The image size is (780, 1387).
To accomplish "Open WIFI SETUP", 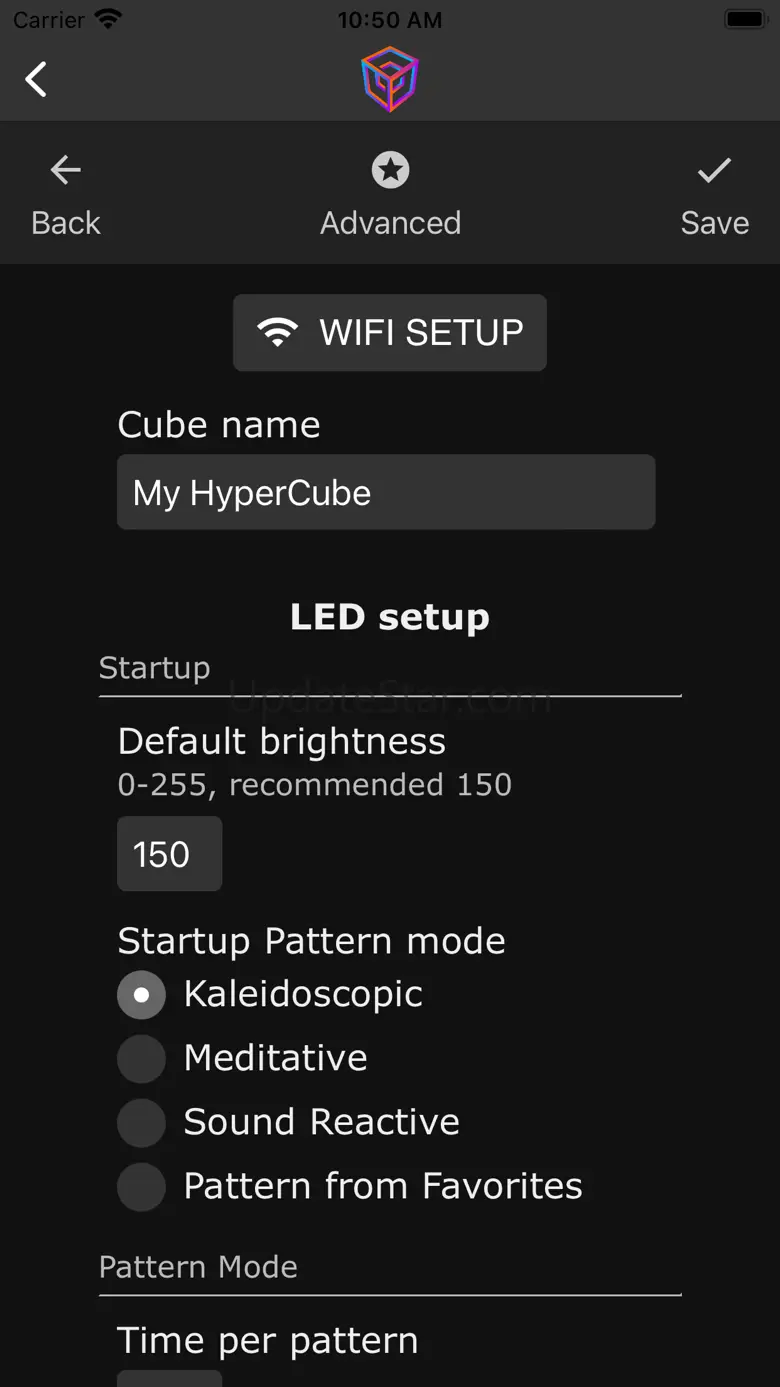I will 390,332.
